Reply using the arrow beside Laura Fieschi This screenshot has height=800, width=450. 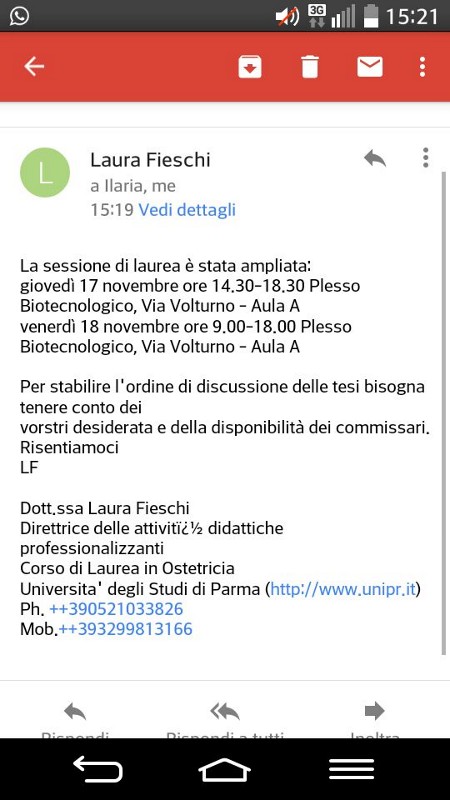tap(375, 159)
